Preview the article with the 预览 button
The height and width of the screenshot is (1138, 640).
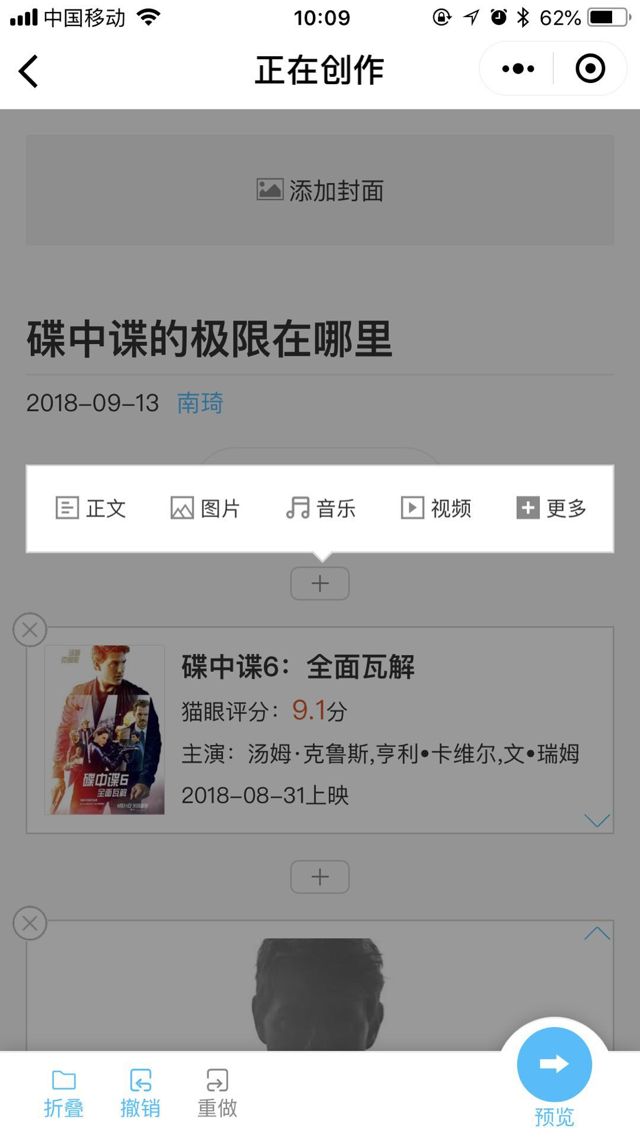click(x=554, y=1068)
